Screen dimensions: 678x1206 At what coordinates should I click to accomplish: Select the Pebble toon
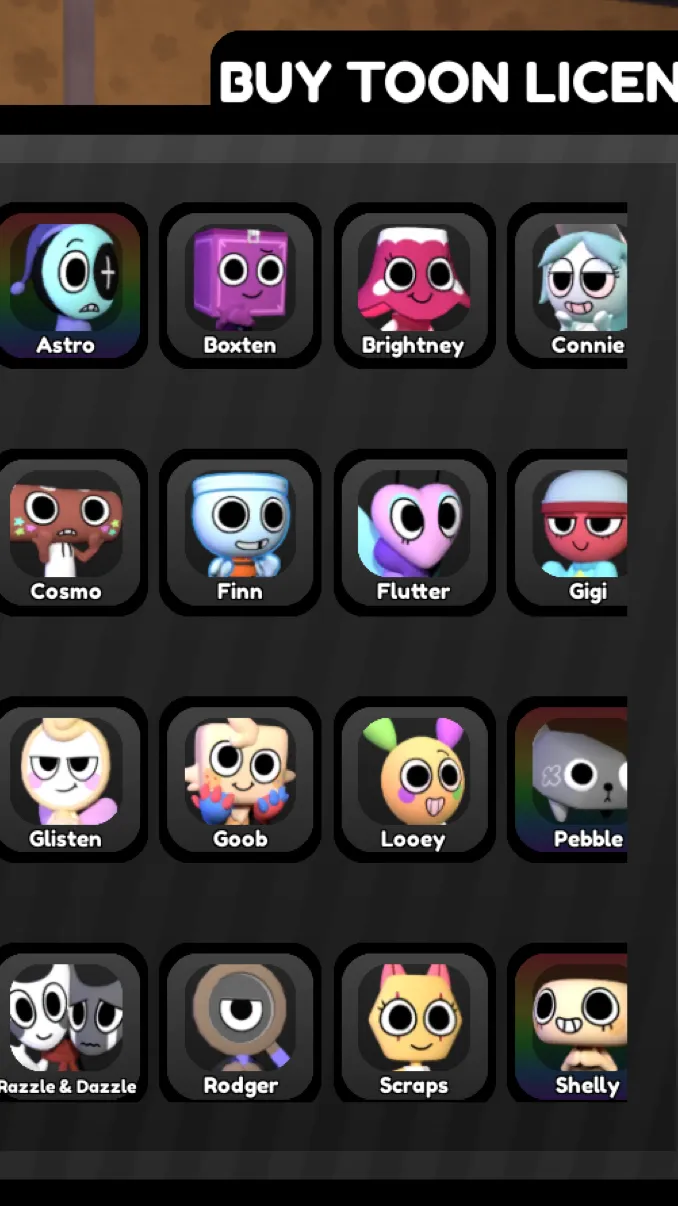[x=575, y=779]
